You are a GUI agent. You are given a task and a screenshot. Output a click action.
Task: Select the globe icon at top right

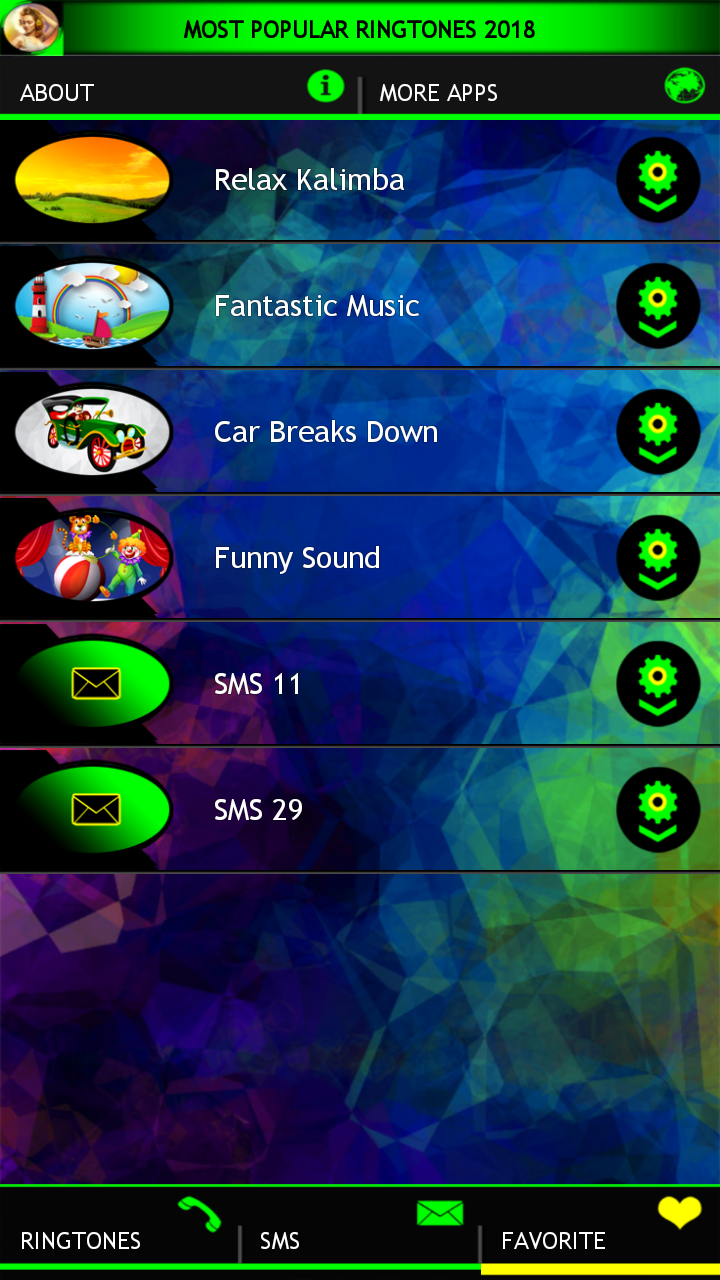point(683,86)
